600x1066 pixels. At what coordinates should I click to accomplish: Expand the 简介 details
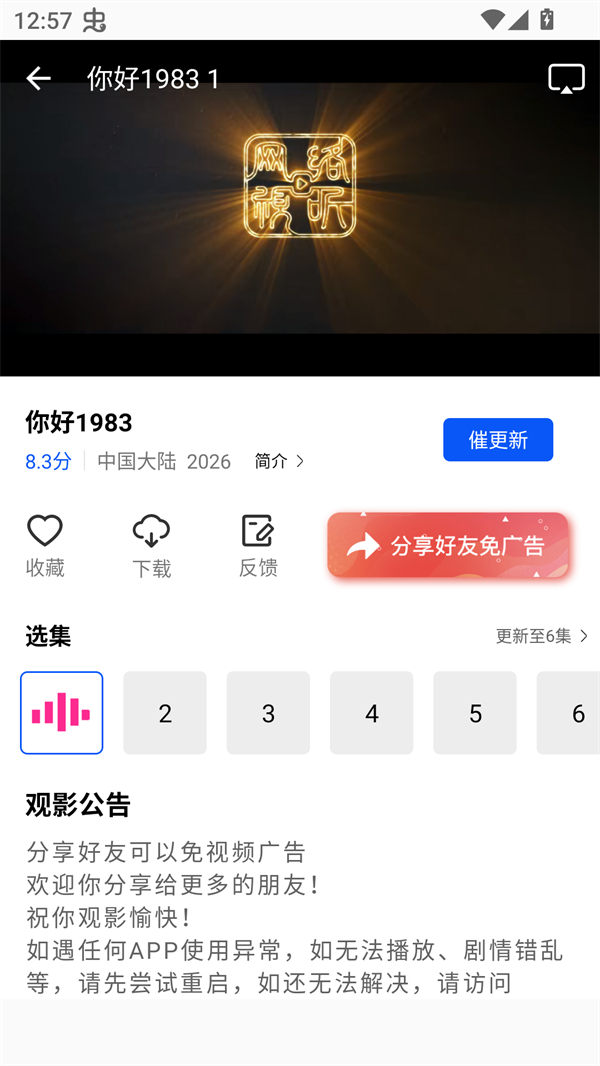pyautogui.click(x=279, y=461)
